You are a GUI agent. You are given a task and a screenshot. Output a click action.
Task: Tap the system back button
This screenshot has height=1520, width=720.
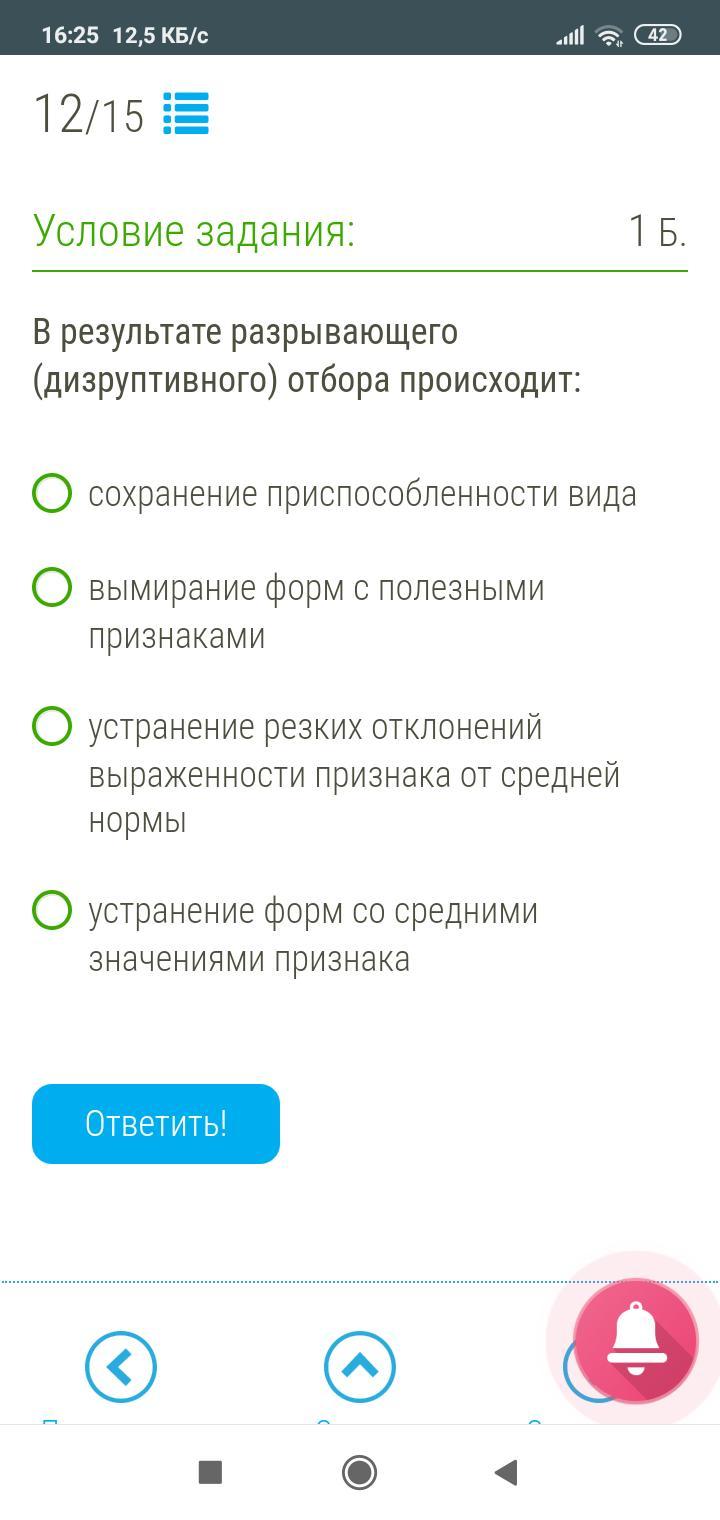(507, 1472)
